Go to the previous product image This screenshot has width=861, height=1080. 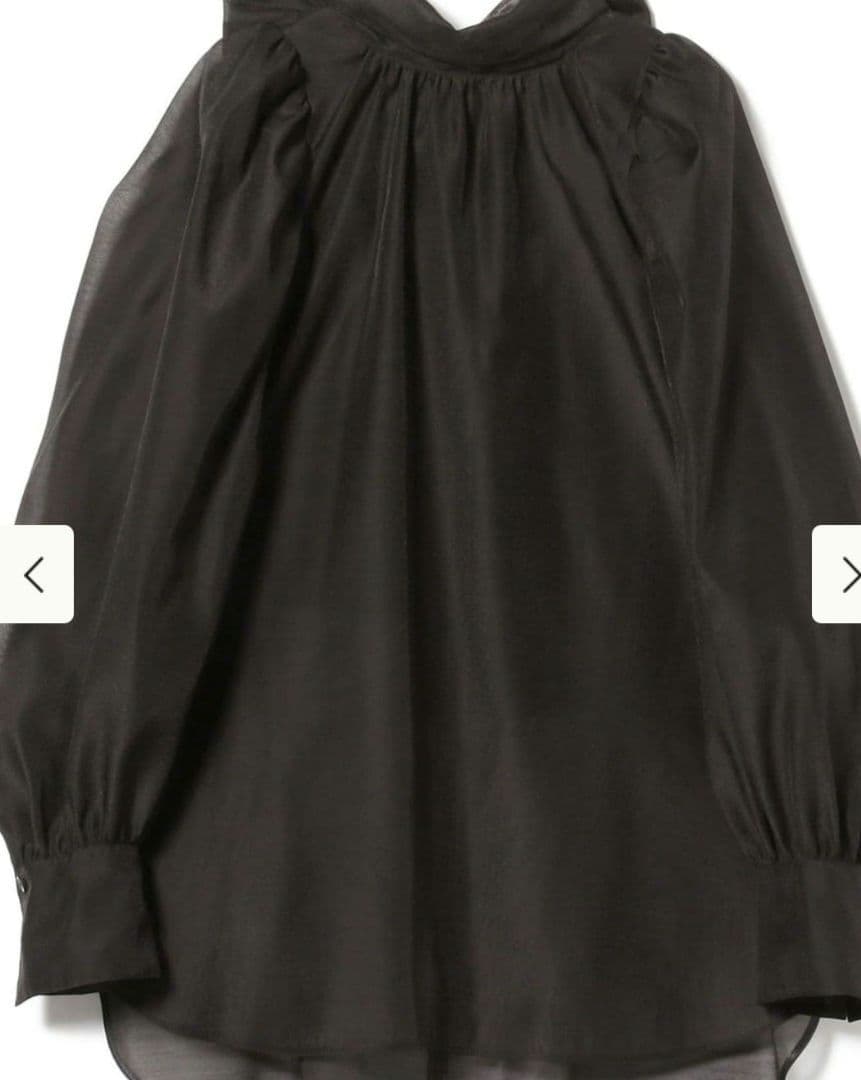(35, 575)
